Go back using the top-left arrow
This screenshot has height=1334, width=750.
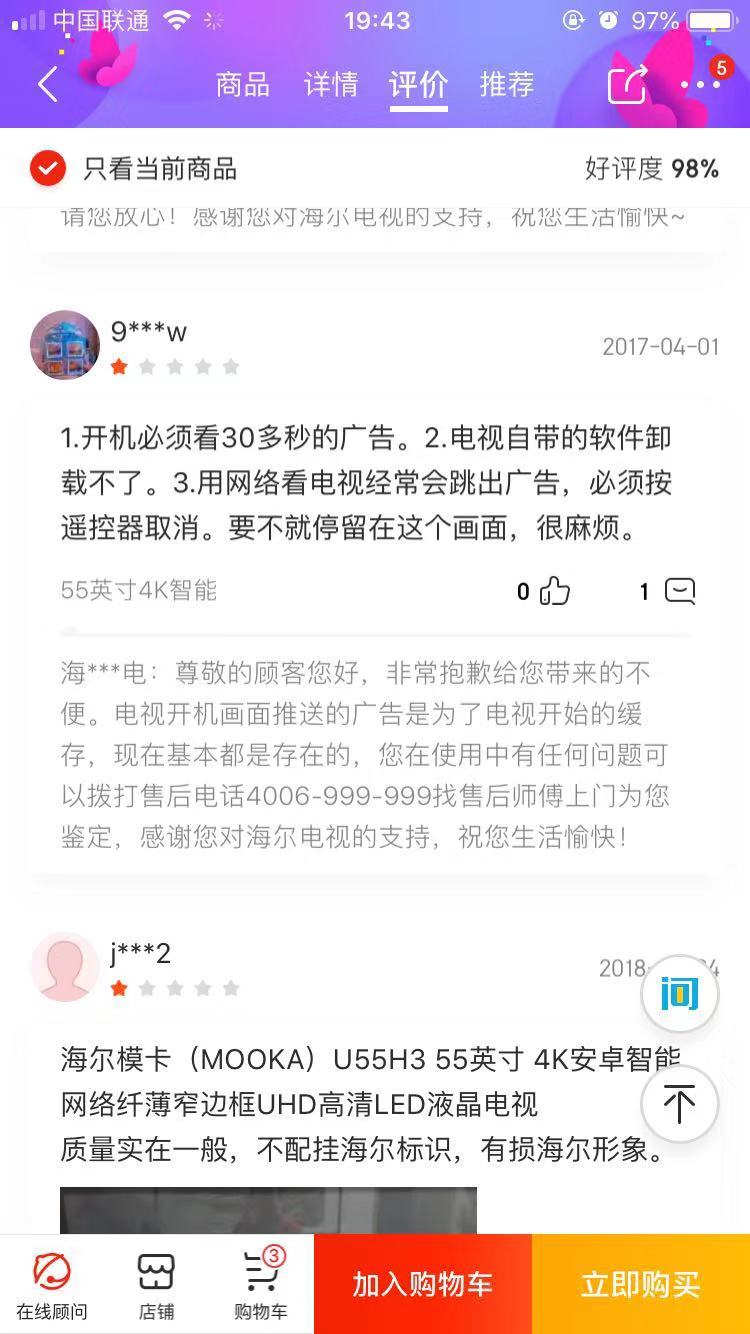48,85
